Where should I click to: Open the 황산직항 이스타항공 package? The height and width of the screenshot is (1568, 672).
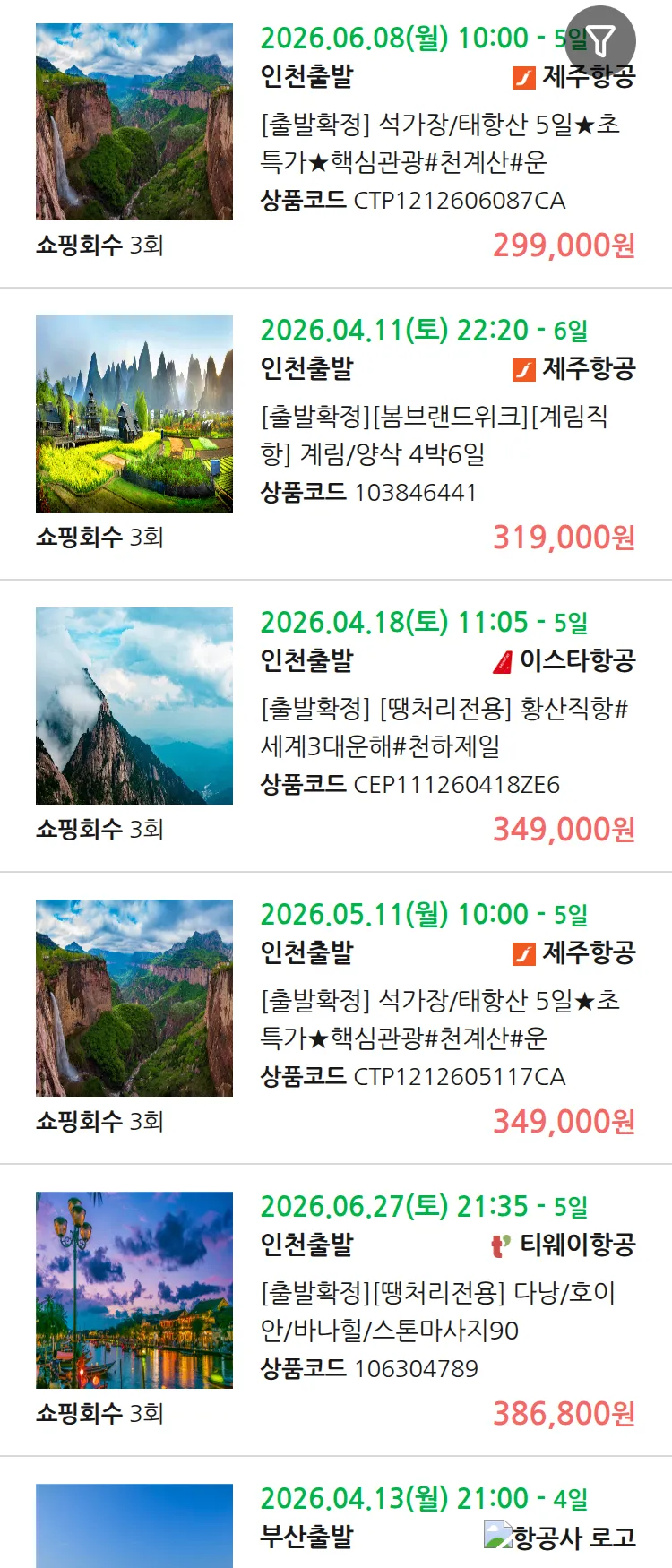[444, 727]
